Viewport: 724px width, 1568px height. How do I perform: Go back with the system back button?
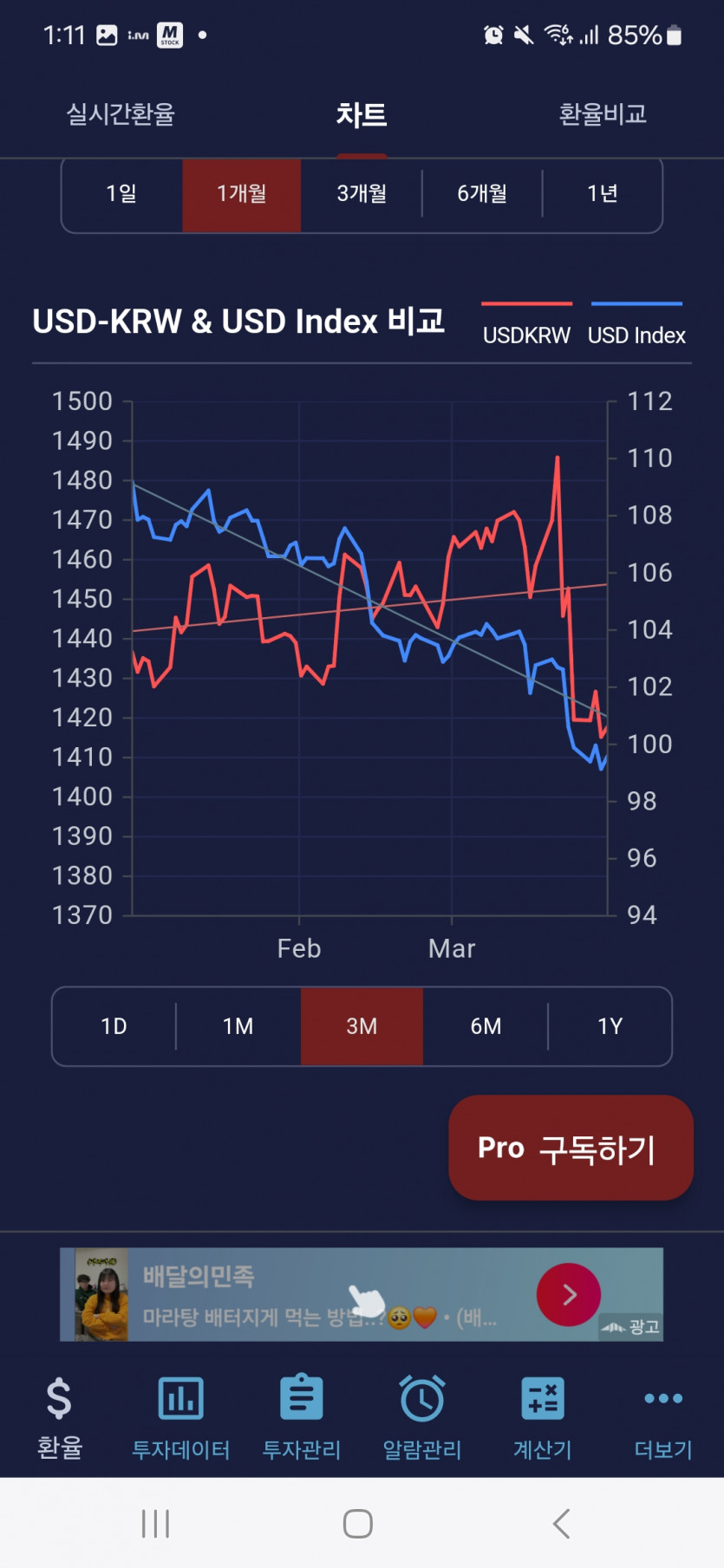(x=561, y=1523)
